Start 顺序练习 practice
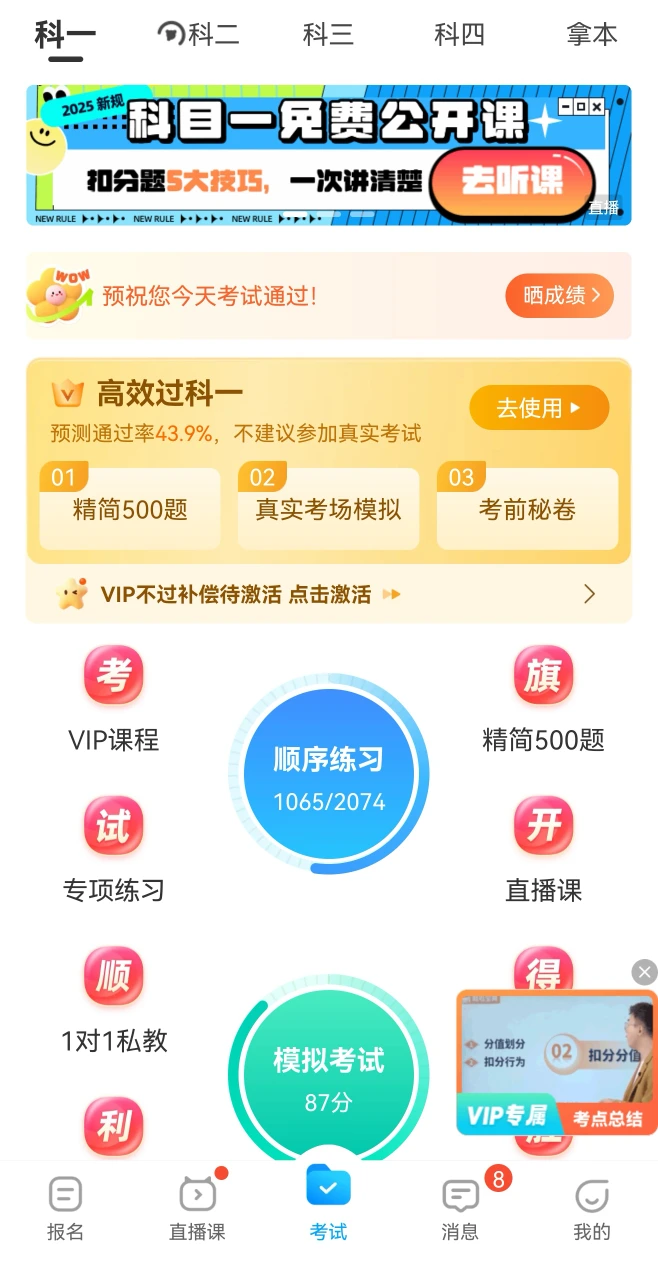 [x=329, y=773]
